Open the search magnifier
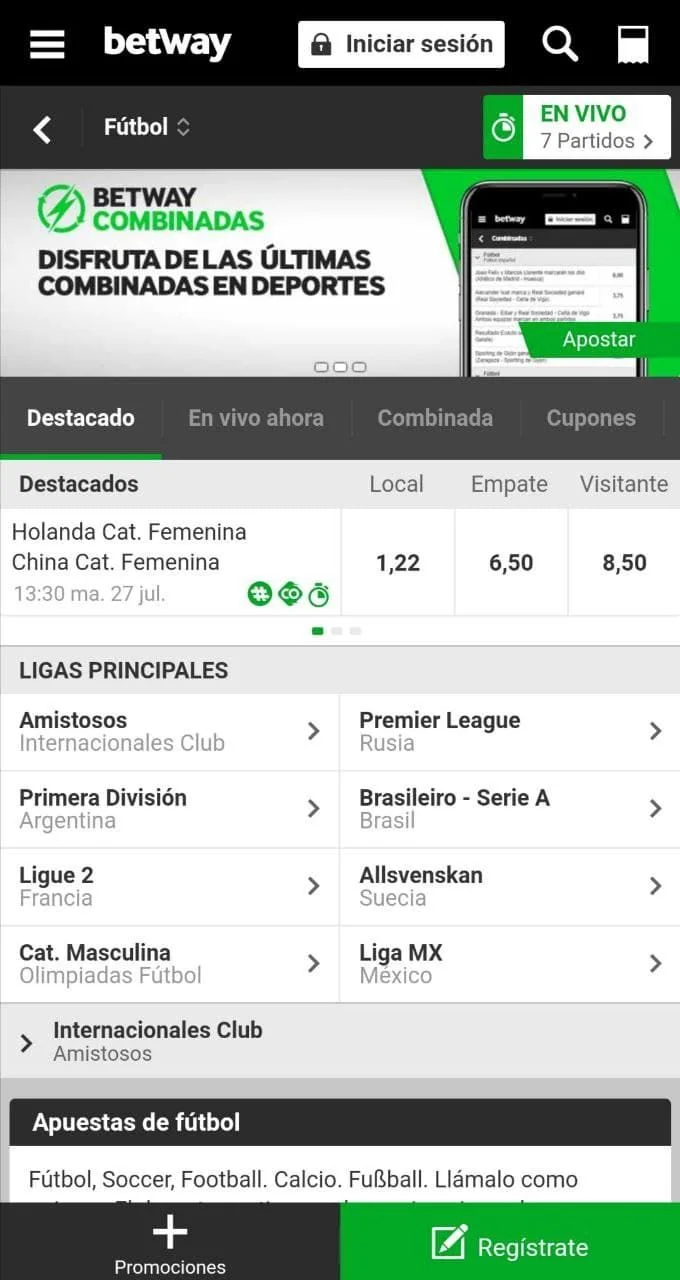680x1280 pixels. tap(560, 44)
